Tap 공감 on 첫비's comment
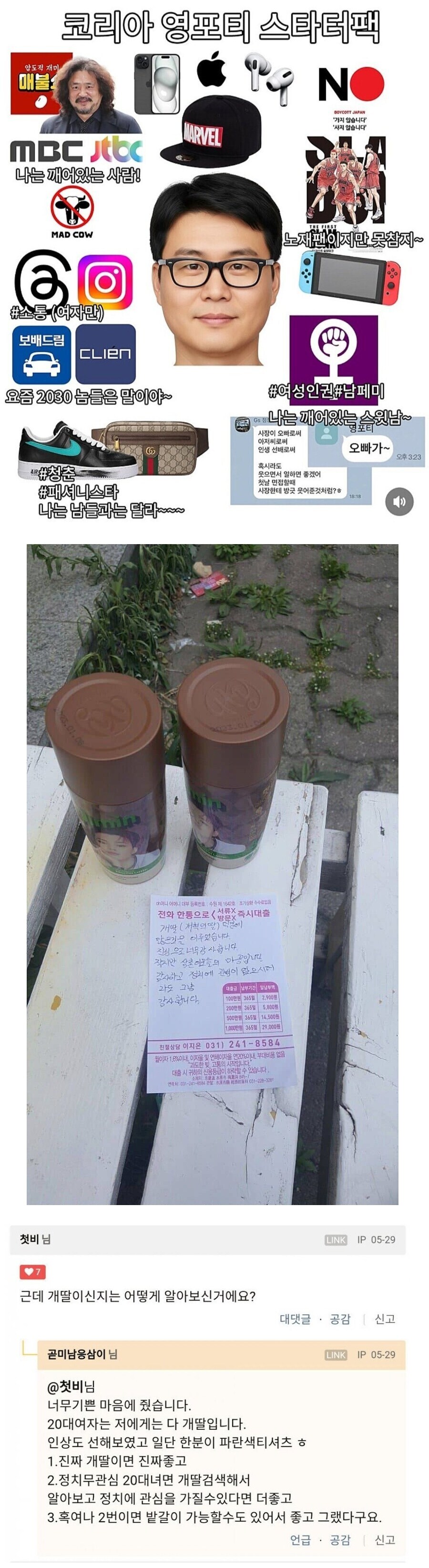The height and width of the screenshot is (1568, 429). pos(340,1319)
